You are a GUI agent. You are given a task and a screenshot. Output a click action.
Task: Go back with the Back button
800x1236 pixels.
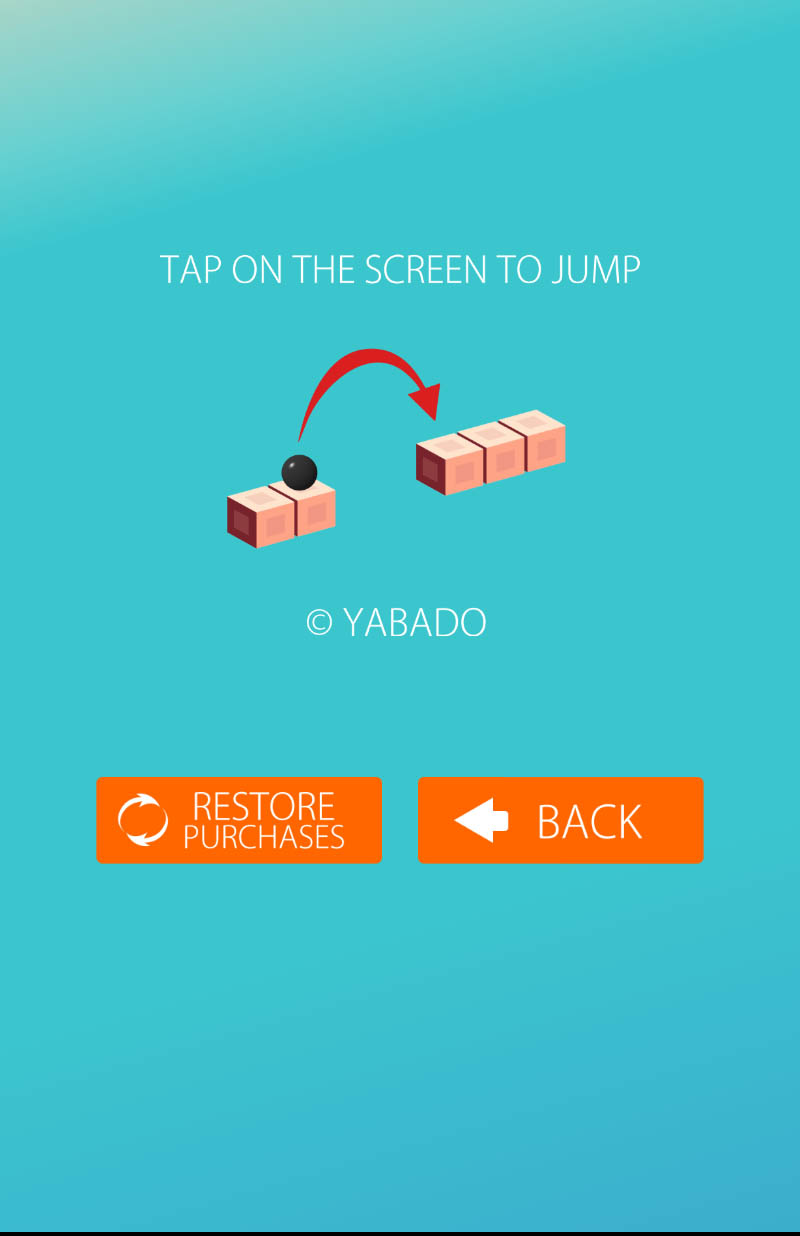560,820
